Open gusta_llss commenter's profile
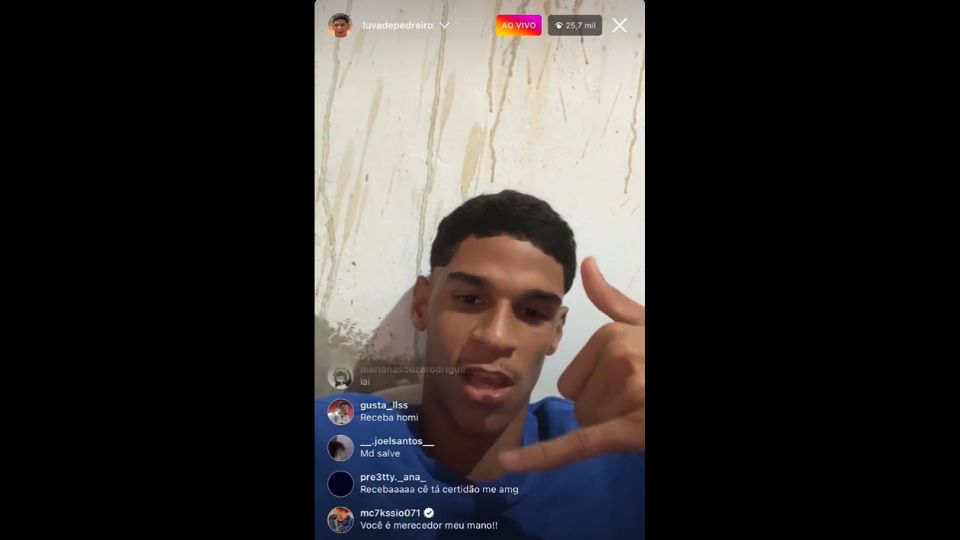Screen dimensions: 960x540 (341, 412)
